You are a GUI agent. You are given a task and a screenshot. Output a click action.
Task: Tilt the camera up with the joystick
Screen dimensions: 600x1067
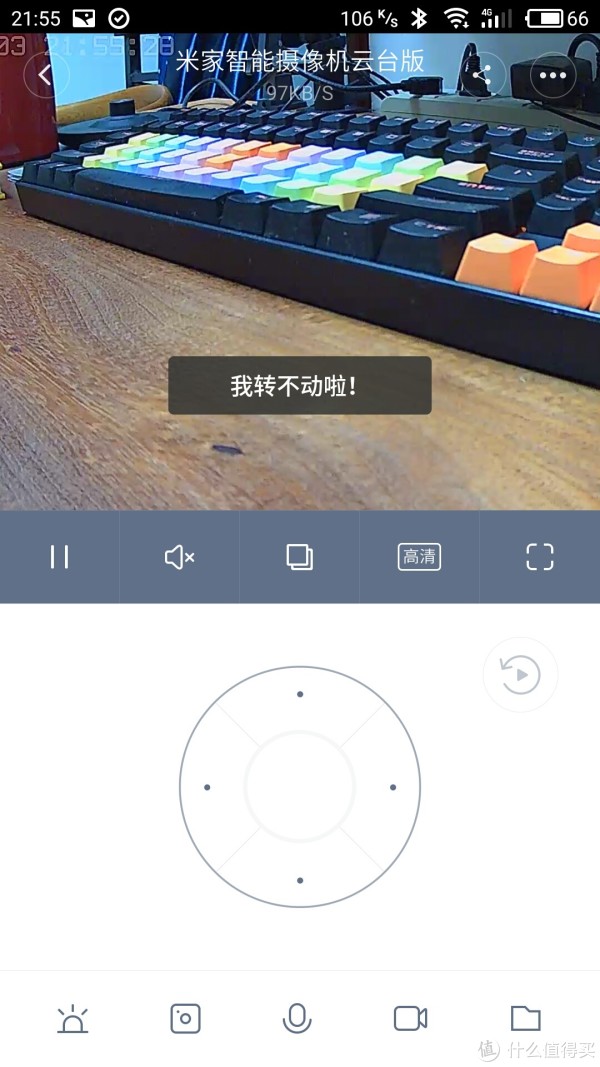[x=300, y=694]
